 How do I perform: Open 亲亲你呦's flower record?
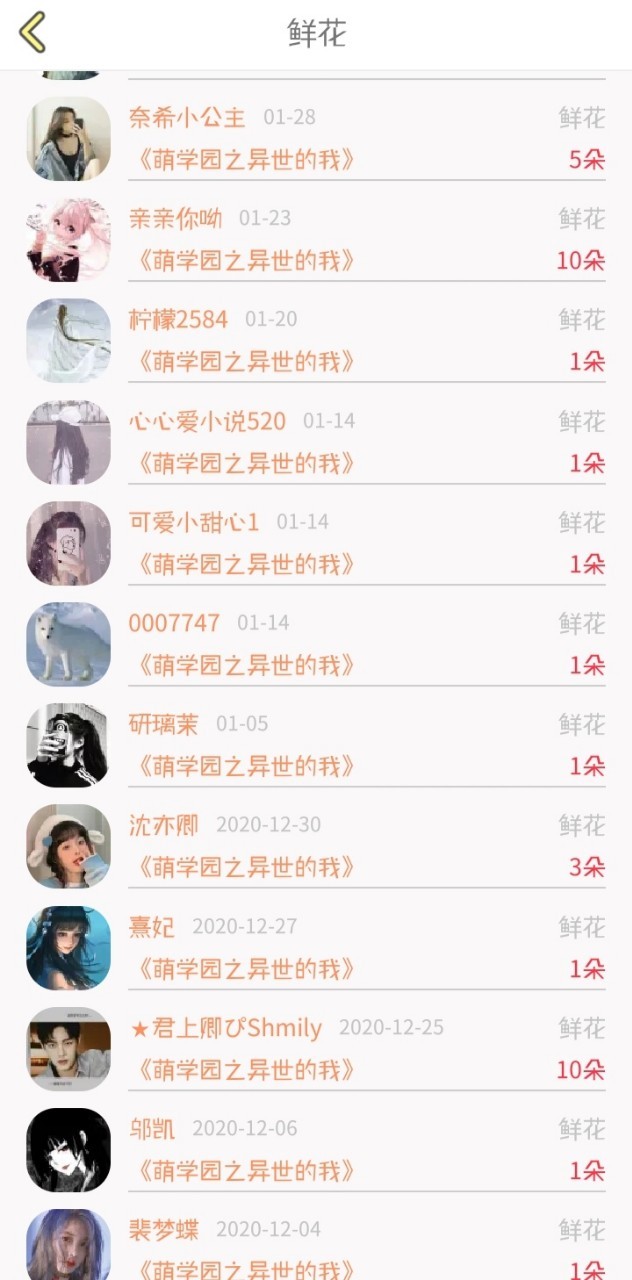pyautogui.click(x=316, y=239)
